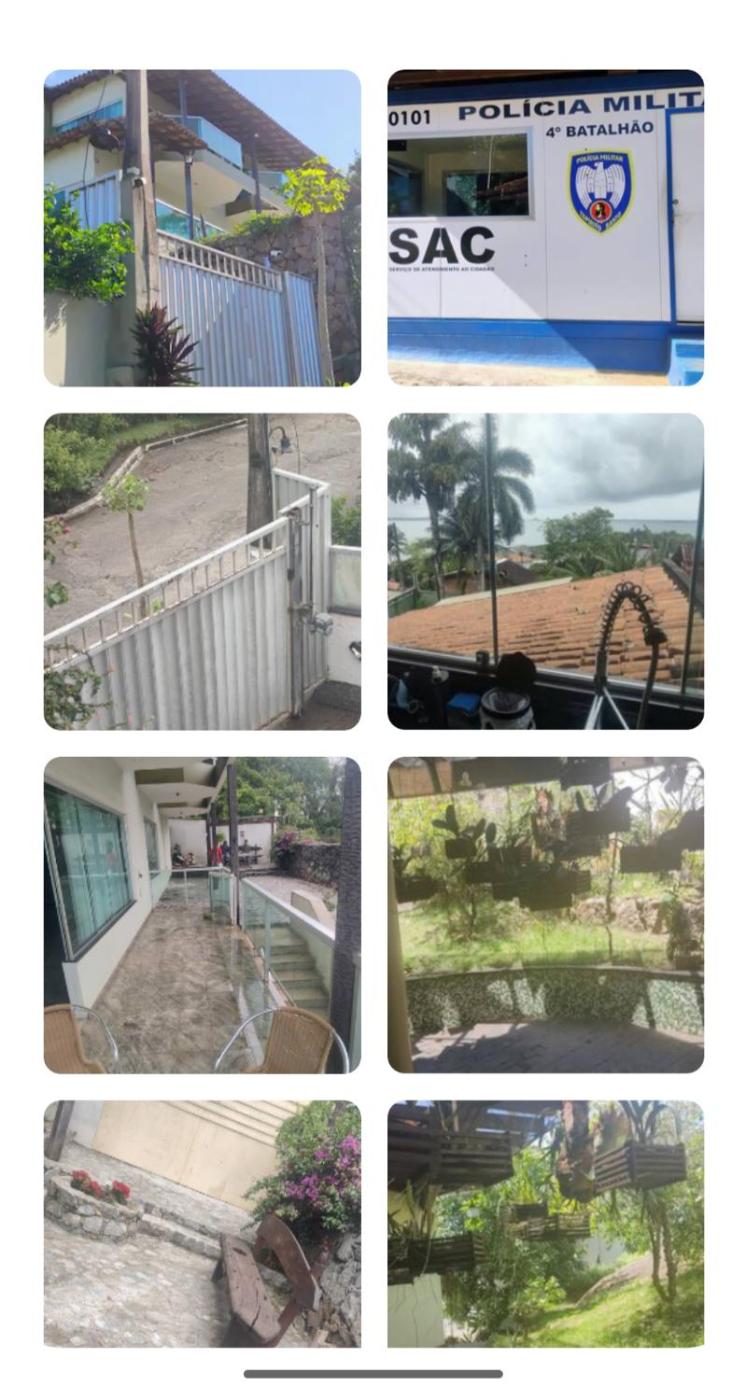Open the photo of hanging planters above the brick patio
This screenshot has height=1400, width=732.
(x=546, y=915)
